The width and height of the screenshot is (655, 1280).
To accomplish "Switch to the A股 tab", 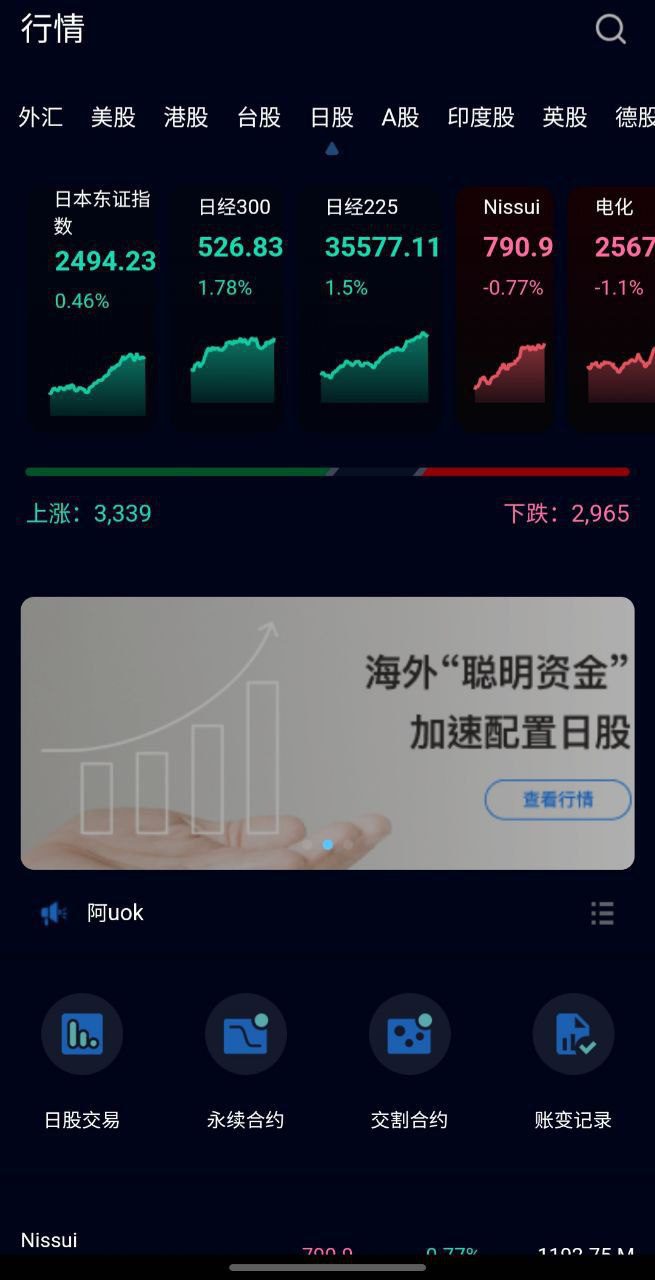I will point(400,118).
